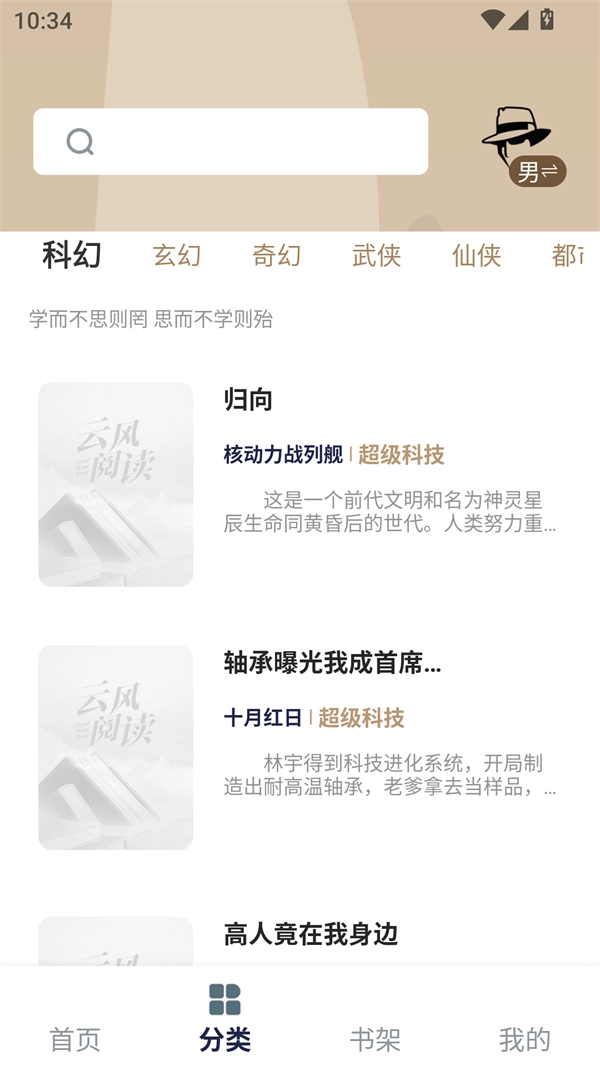Switch to the 玄幻 category
This screenshot has height=1066, width=600.
point(177,255)
